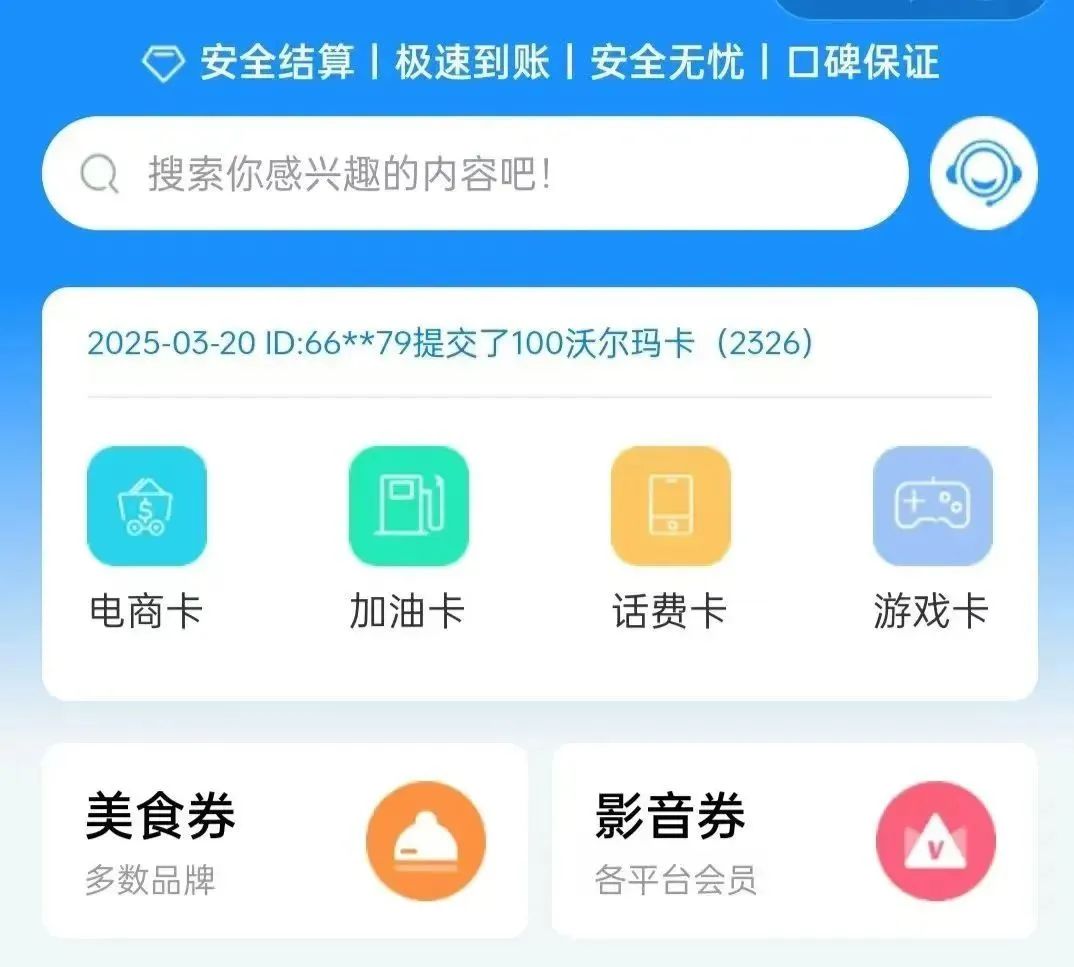
Task: Open the 影音券 card
Action: click(x=794, y=840)
